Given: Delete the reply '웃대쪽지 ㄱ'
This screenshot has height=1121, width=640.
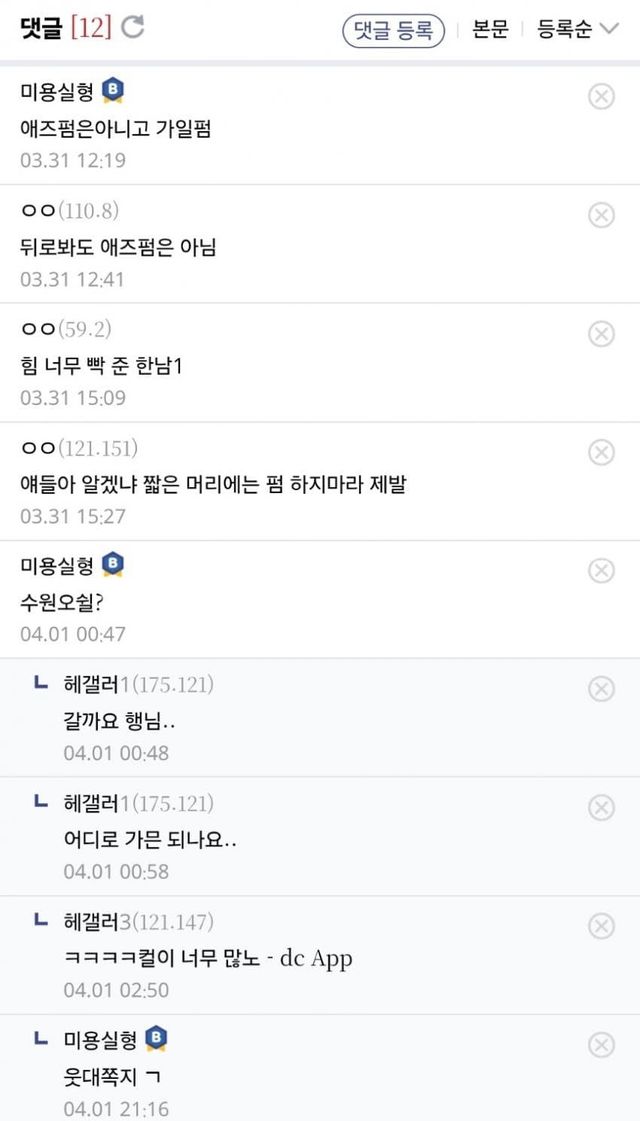Looking at the screenshot, I should point(601,1045).
